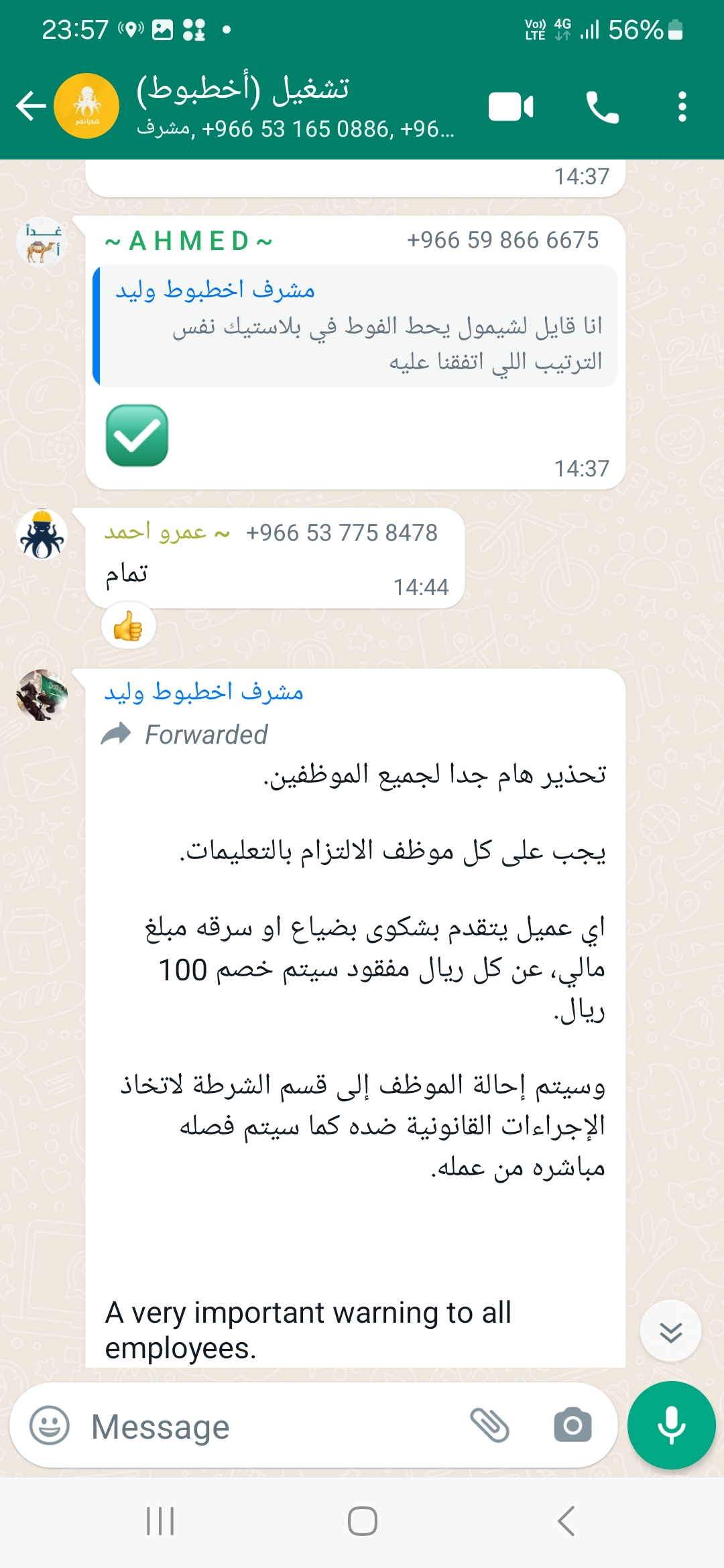Attach a file with the paperclip
Viewport: 724px width, 1568px height.
[x=490, y=1425]
